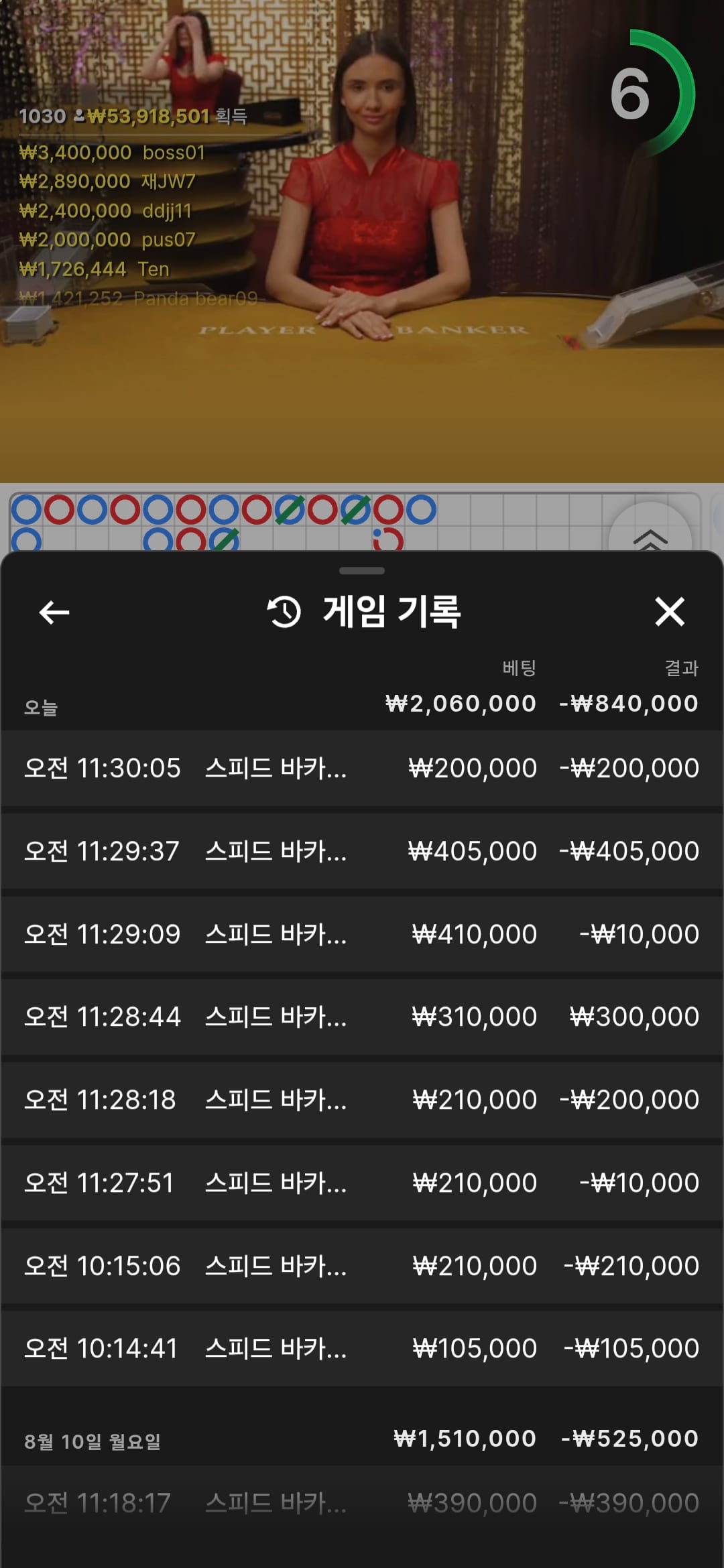Viewport: 724px width, 1568px height.
Task: Open the 오전 11:29:37 game record
Action: tap(362, 851)
